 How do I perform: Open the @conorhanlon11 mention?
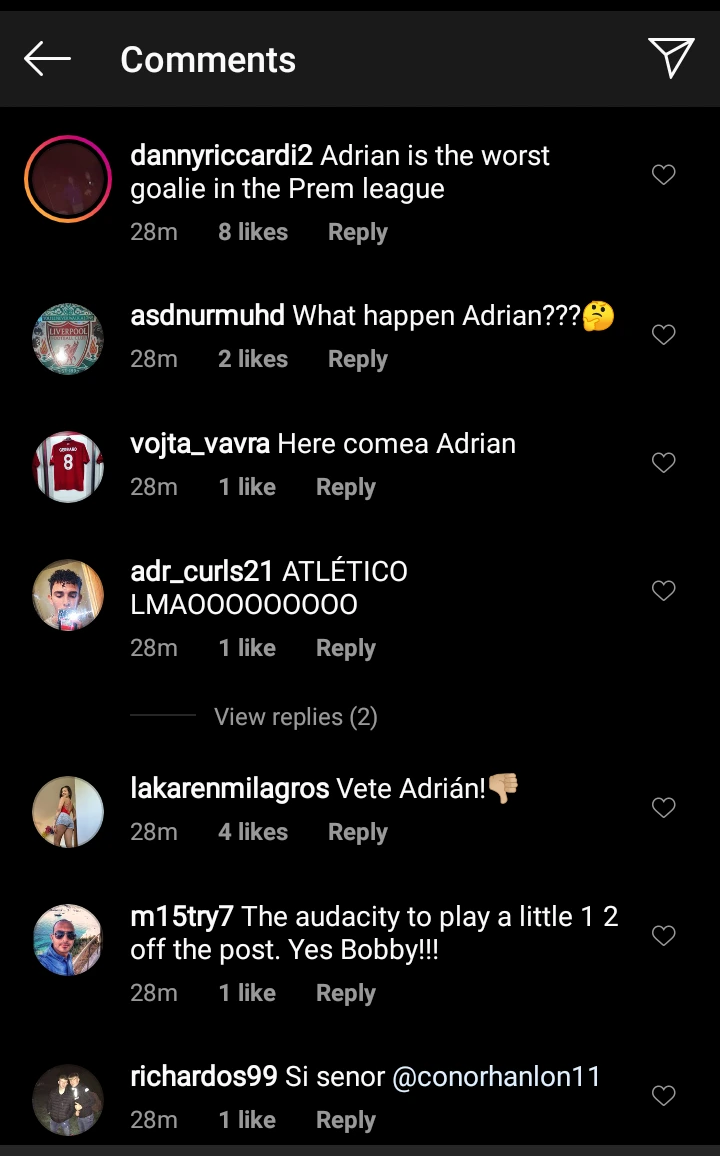[x=496, y=1077]
